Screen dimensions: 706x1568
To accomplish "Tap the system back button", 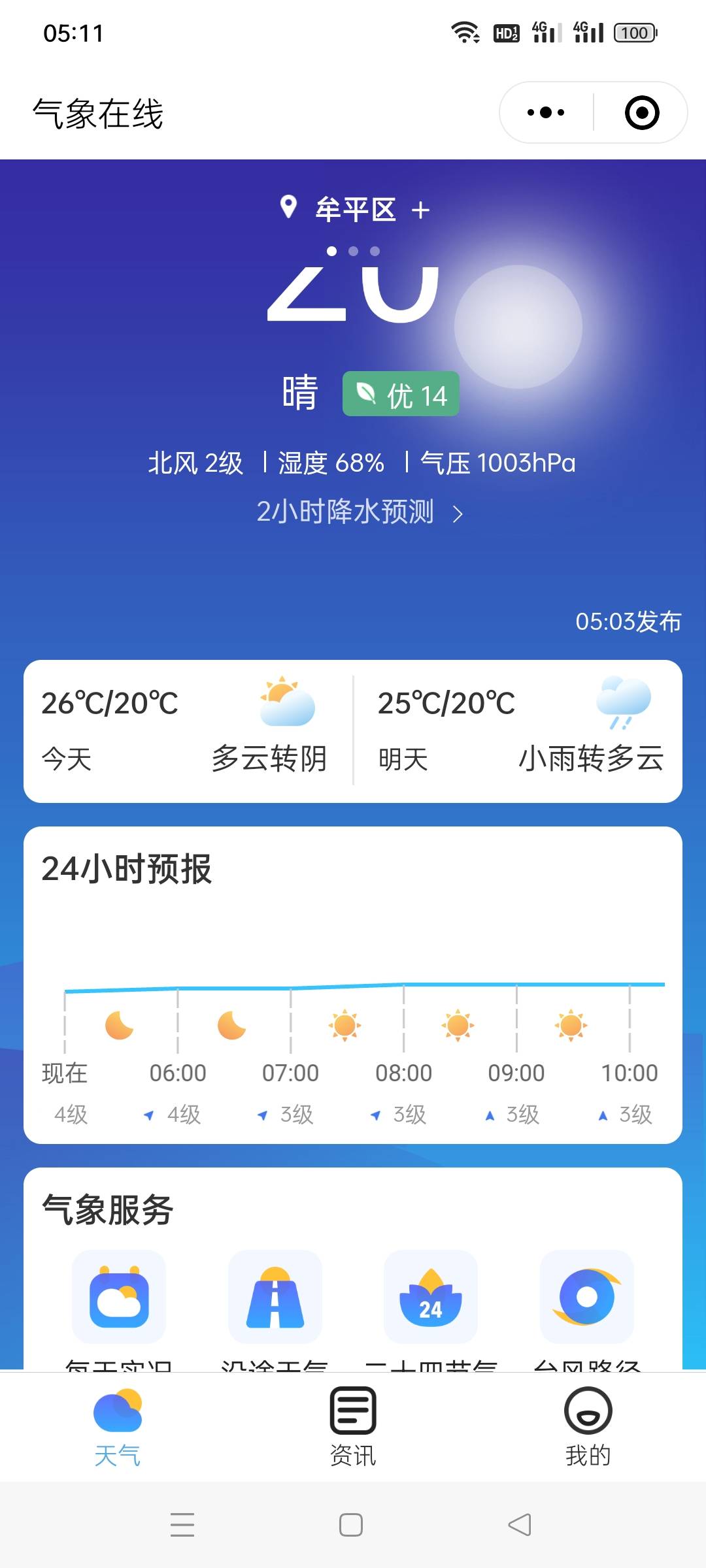I will point(520,1525).
